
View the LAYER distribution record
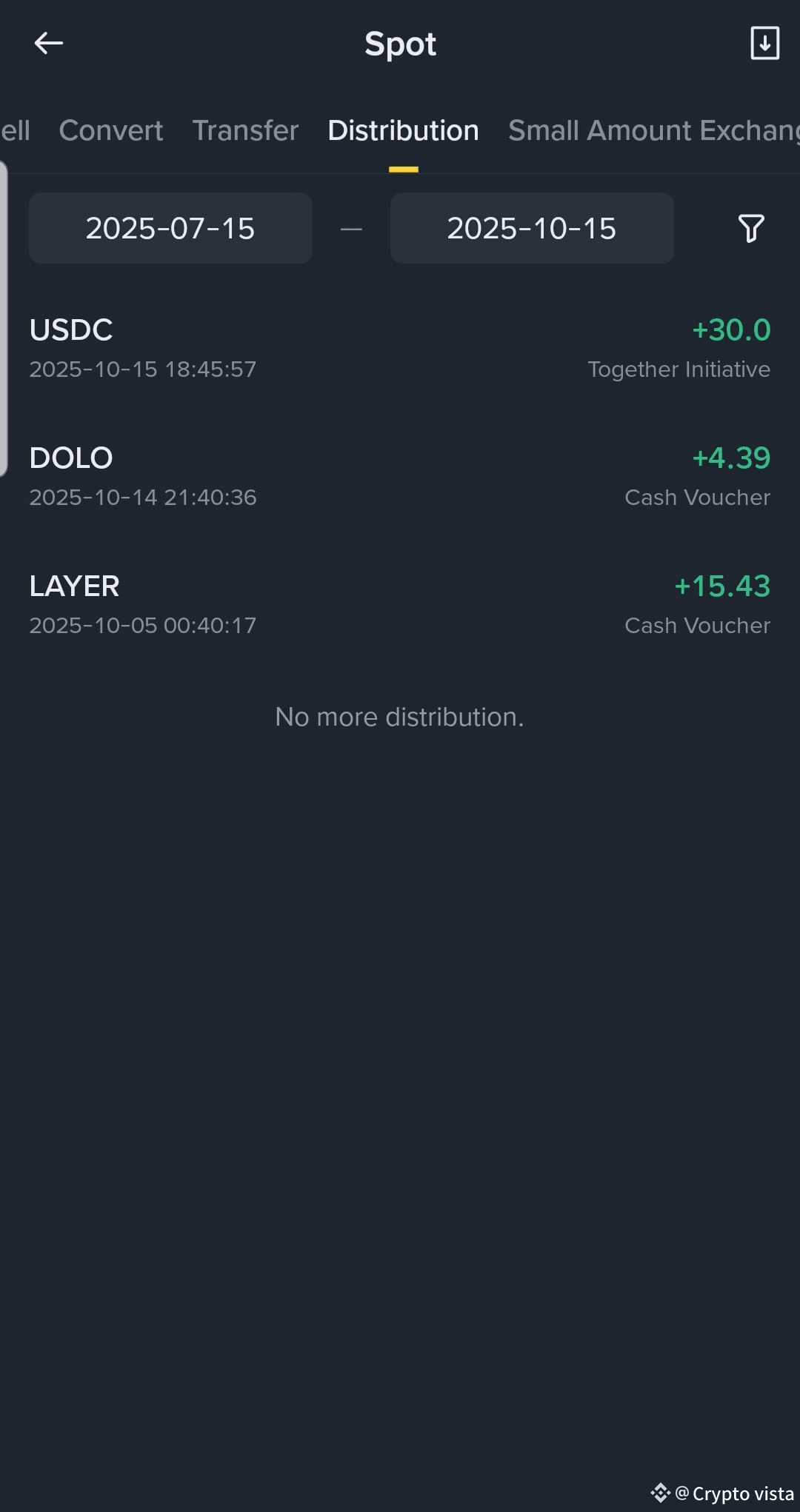pos(400,603)
